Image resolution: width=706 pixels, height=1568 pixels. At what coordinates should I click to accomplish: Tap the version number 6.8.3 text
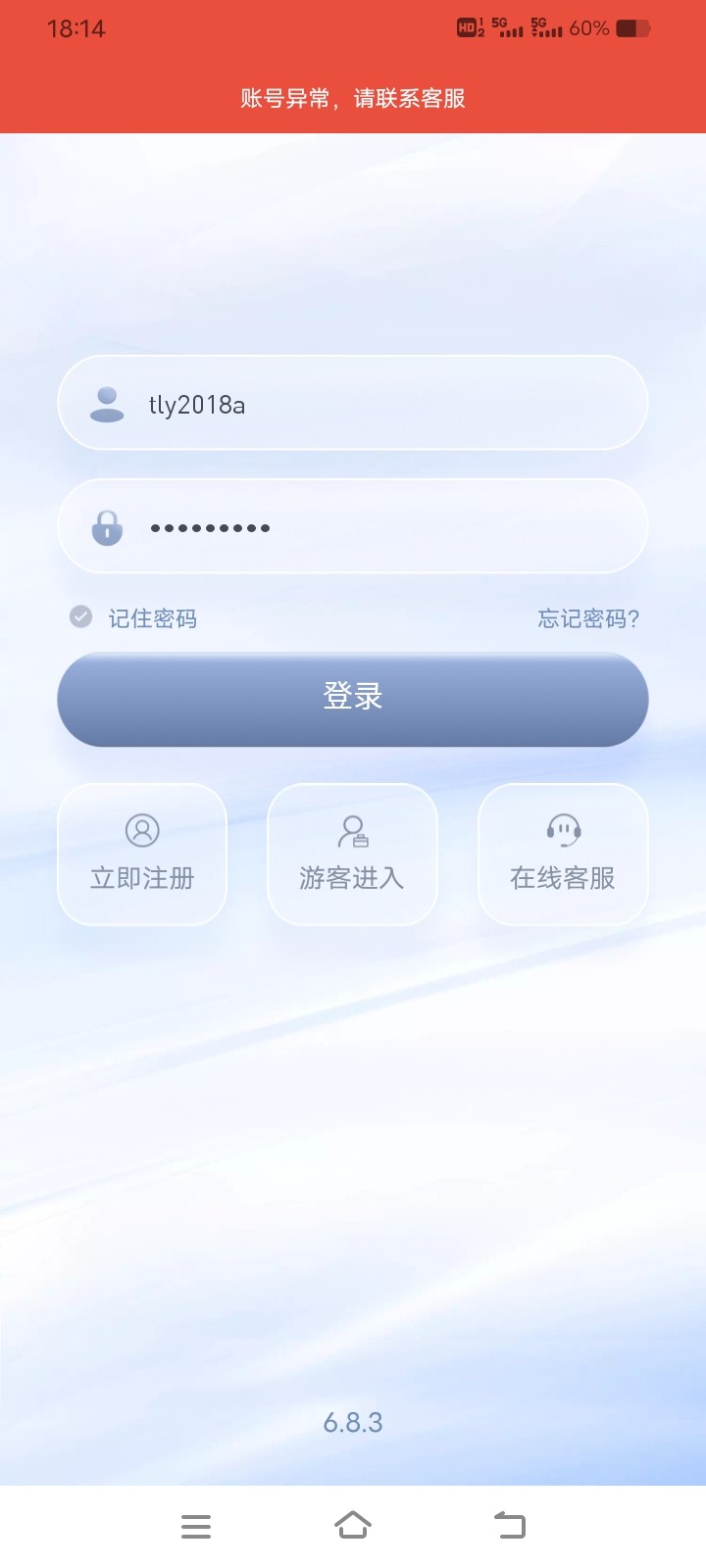353,1423
